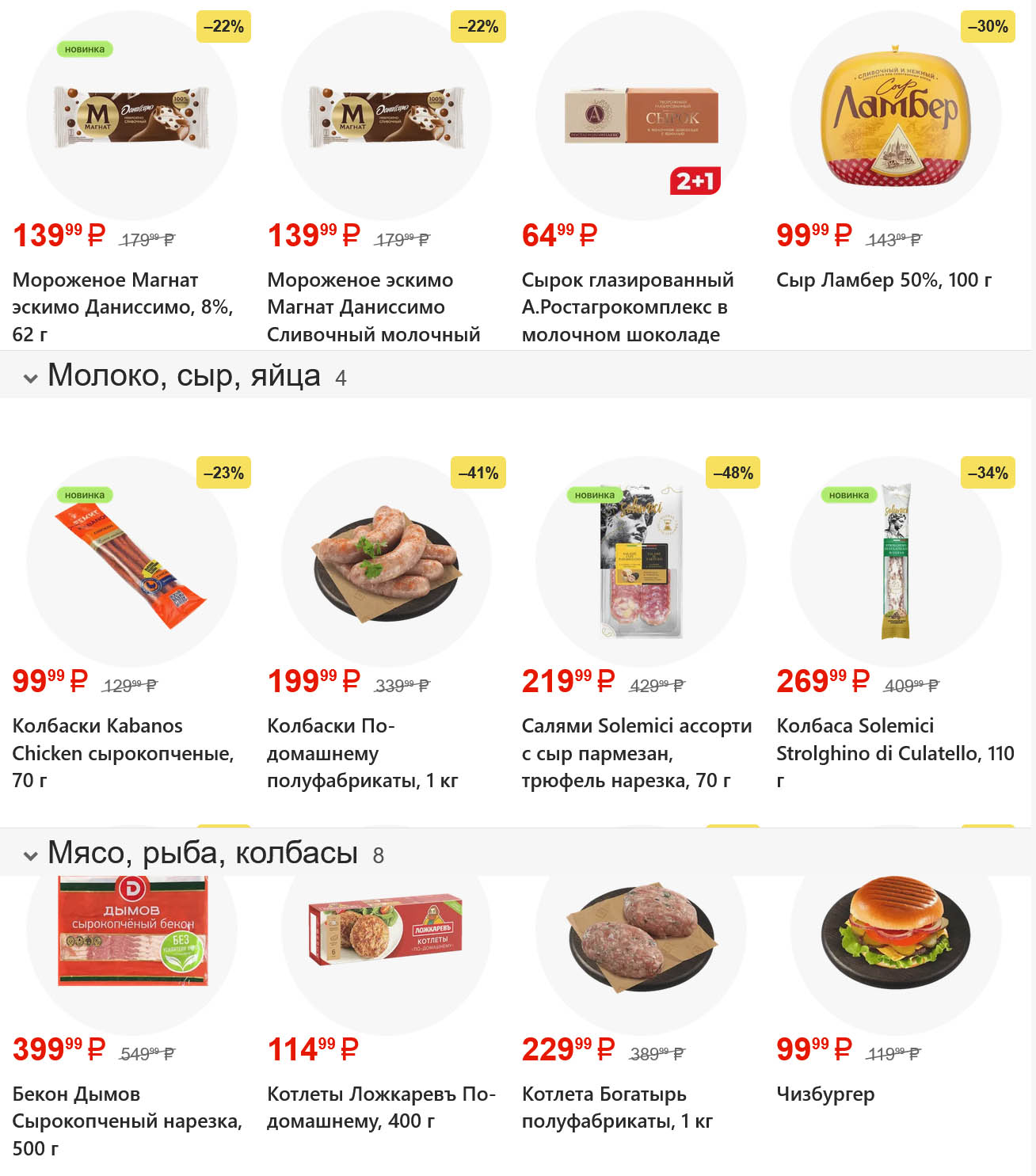Click the Котлеты Ложкаревъ box image
The image size is (1036, 1176).
pyautogui.click(x=384, y=931)
